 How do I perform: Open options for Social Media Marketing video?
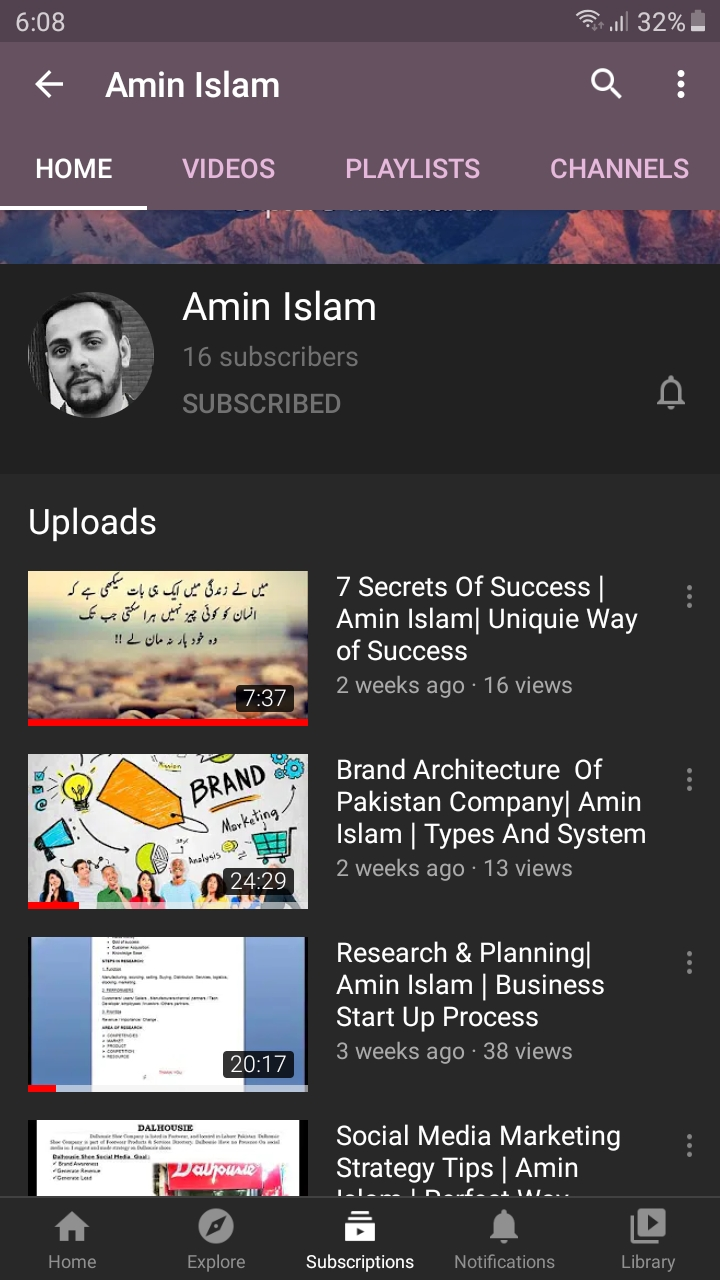(689, 1146)
